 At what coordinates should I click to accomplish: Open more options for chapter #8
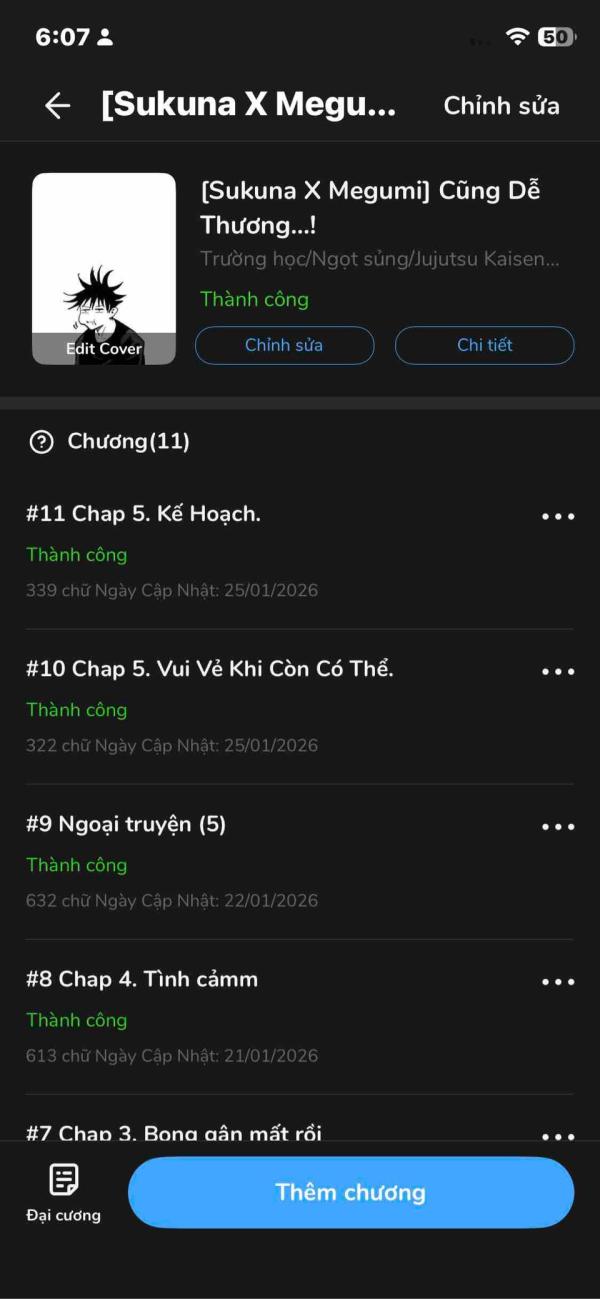pyautogui.click(x=557, y=982)
